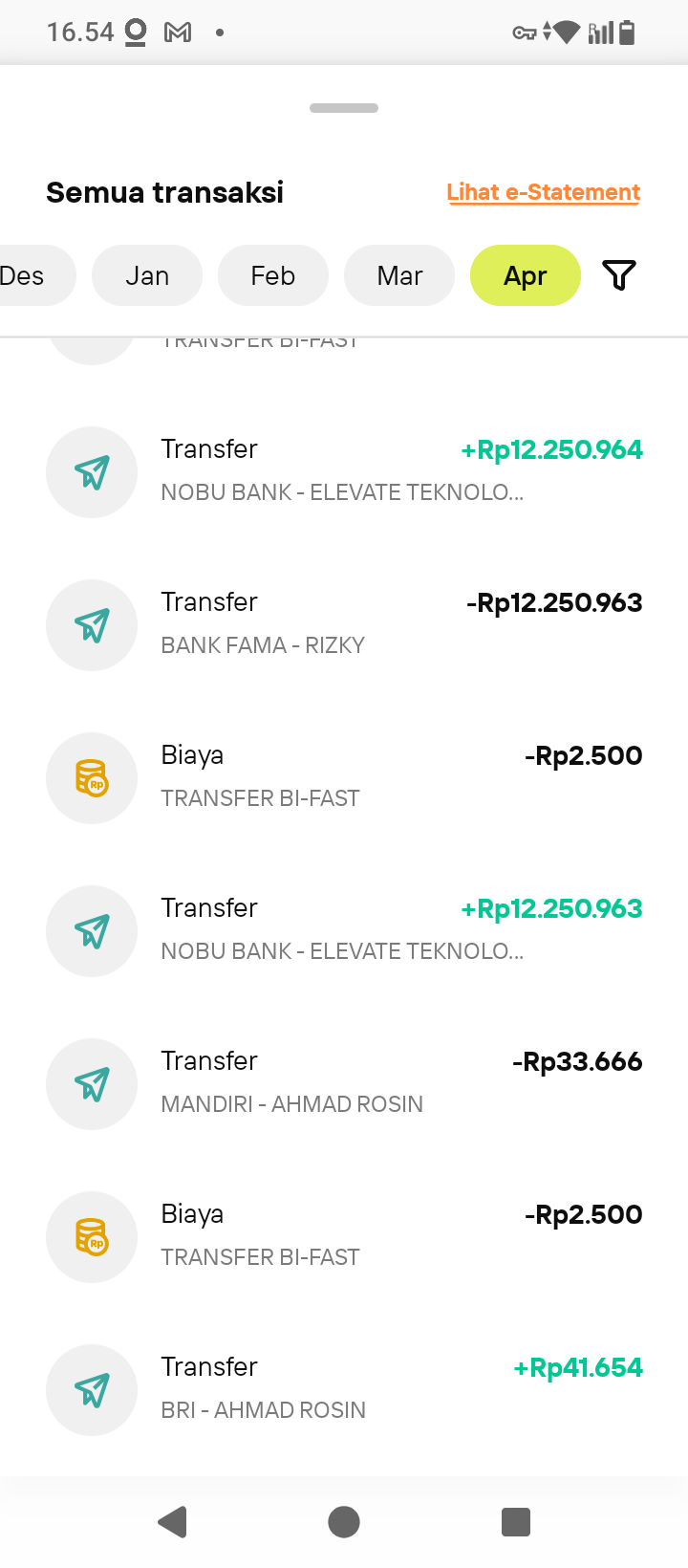Open the Lihat e-Statement link
Image resolution: width=688 pixels, height=1568 pixels.
coord(543,192)
